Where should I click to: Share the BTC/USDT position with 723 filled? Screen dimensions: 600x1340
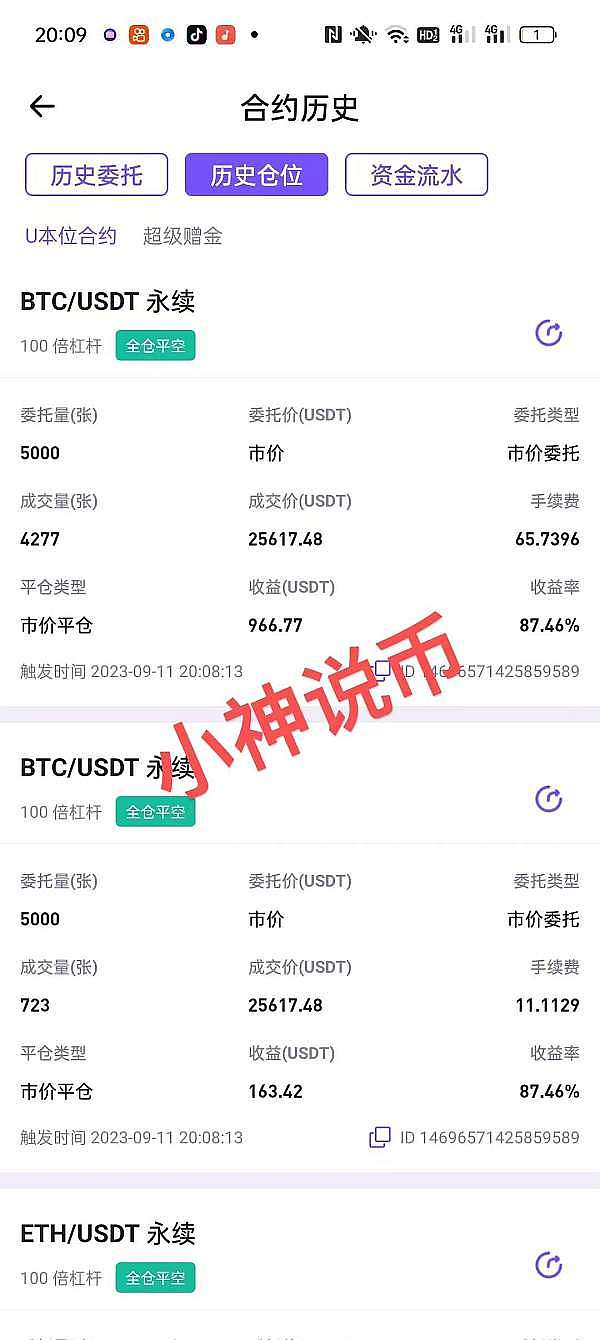click(549, 799)
